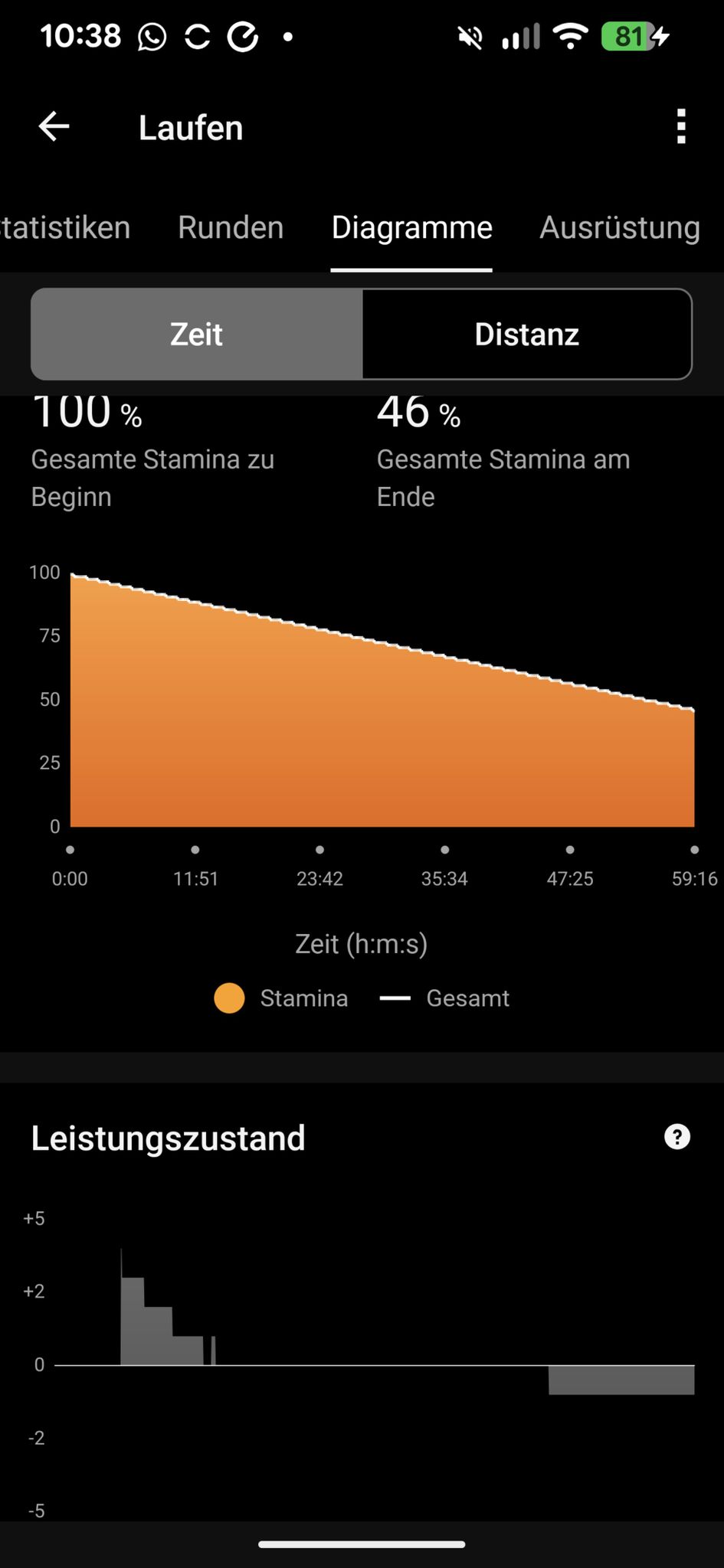This screenshot has width=724, height=1568.
Task: Open the three-dot overflow menu
Action: coord(681,127)
